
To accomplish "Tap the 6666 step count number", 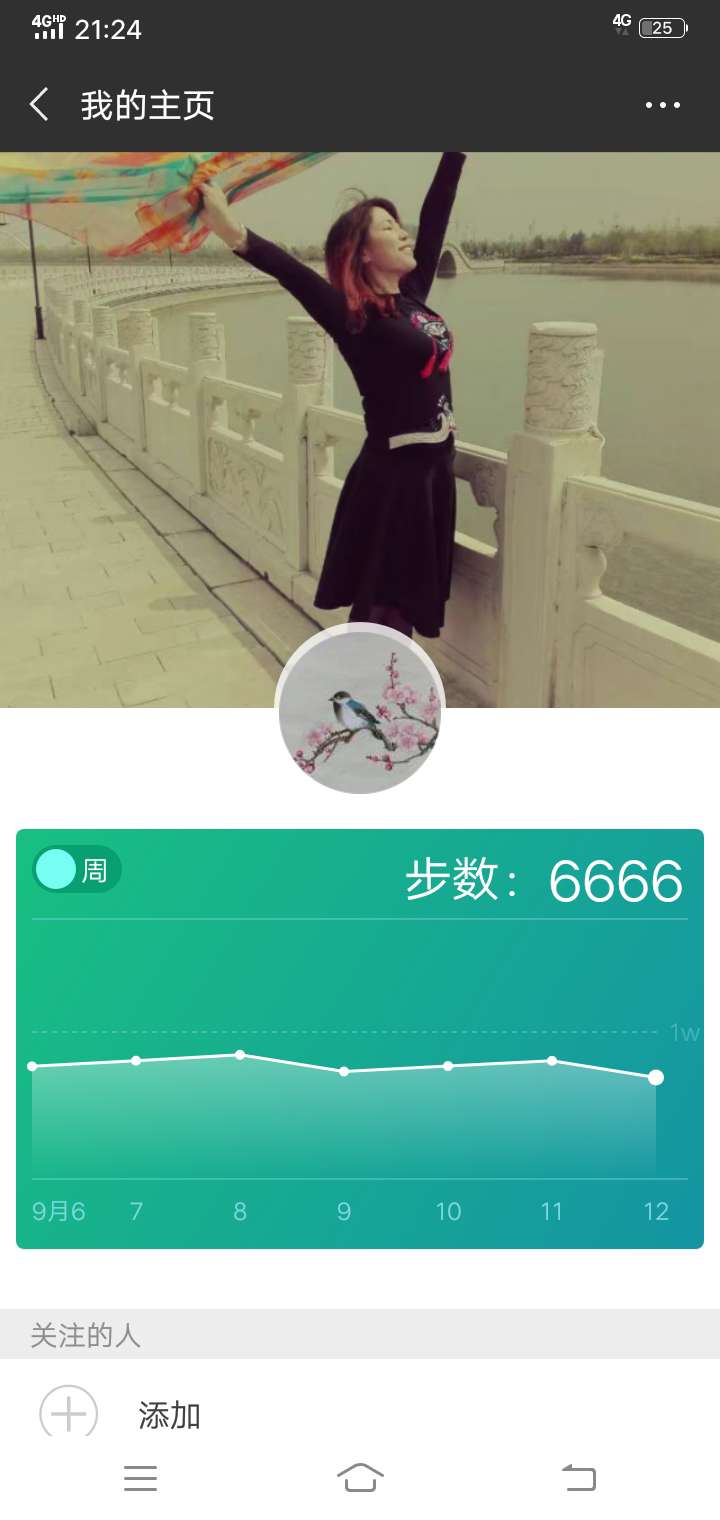I will click(618, 880).
